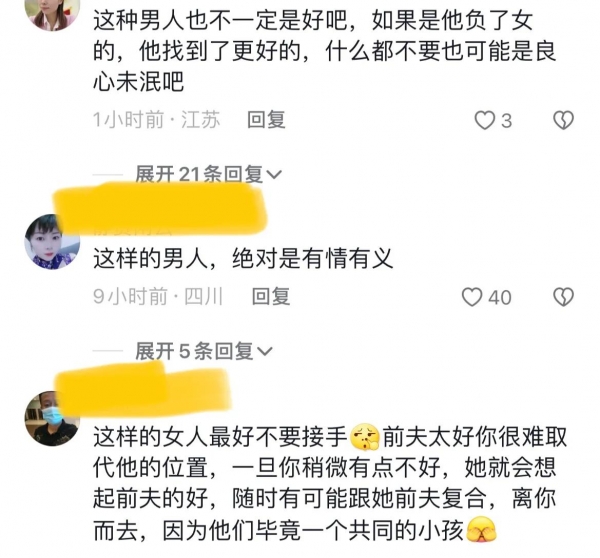Dislike the comment from 四川
Screen dimensions: 600x558
(563, 297)
